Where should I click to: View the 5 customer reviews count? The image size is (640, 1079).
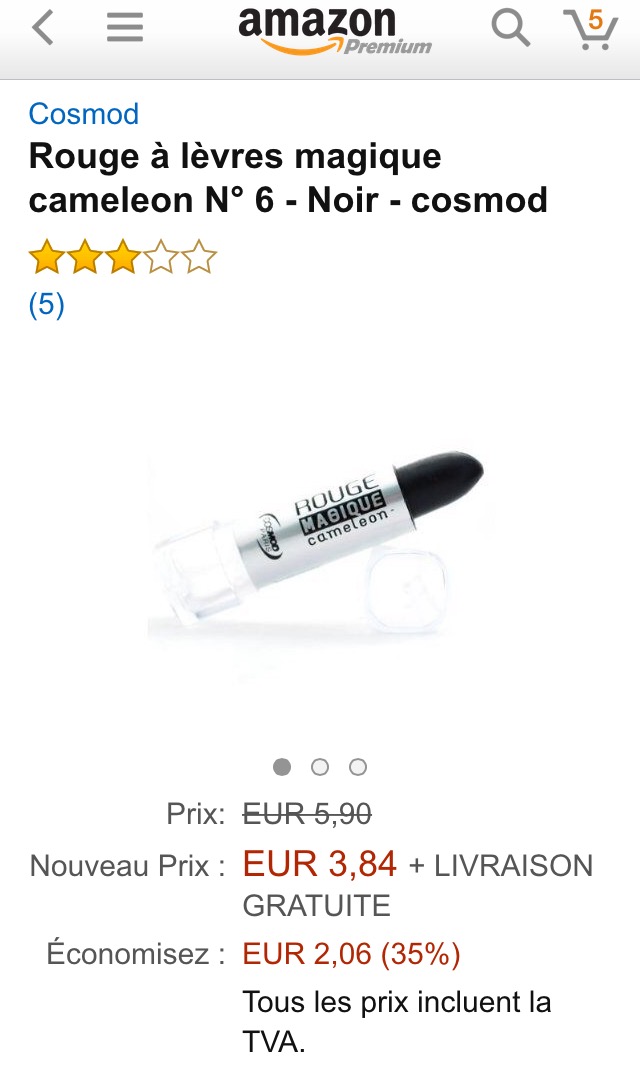[47, 304]
